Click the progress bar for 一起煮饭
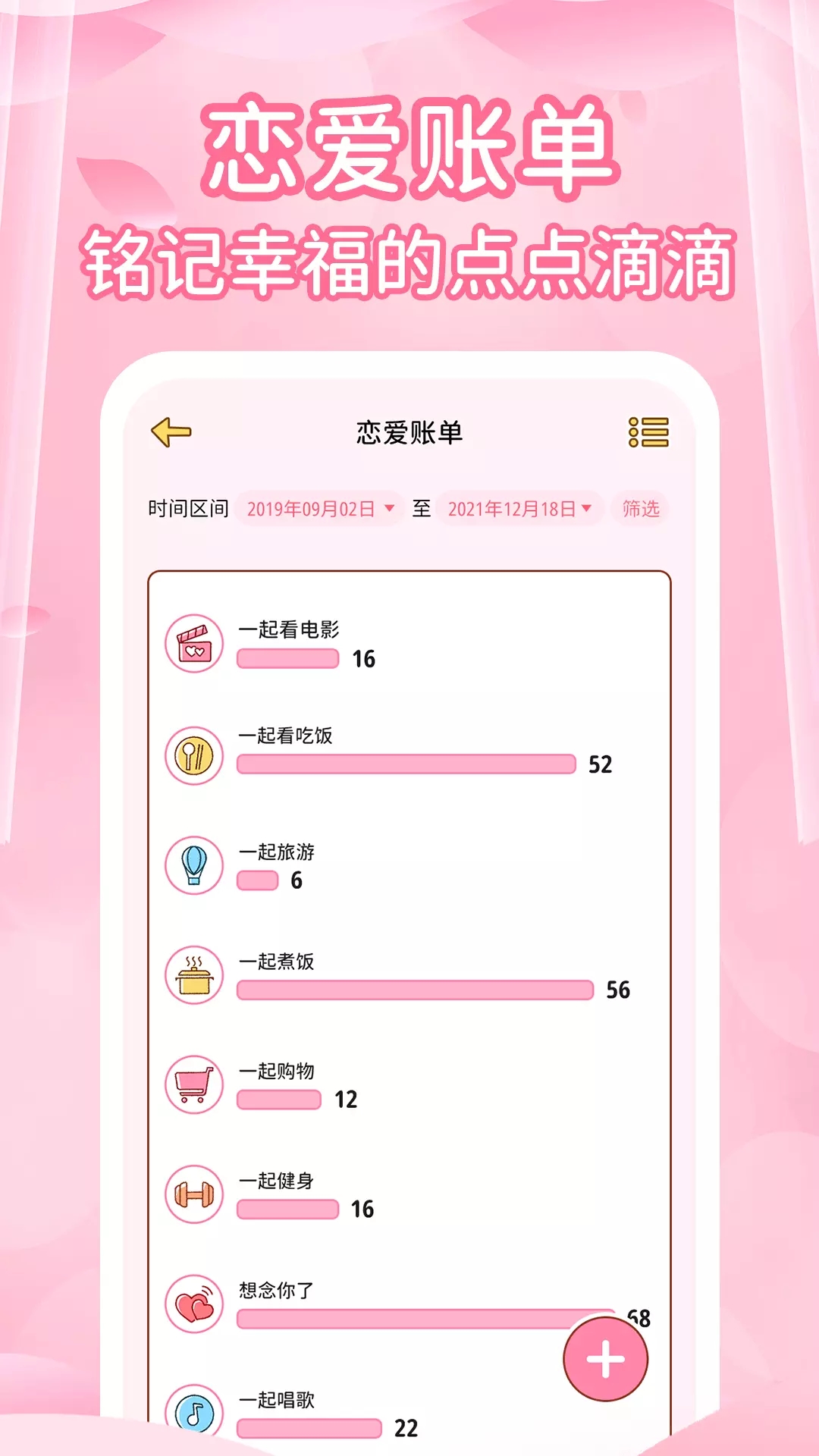 [416, 988]
